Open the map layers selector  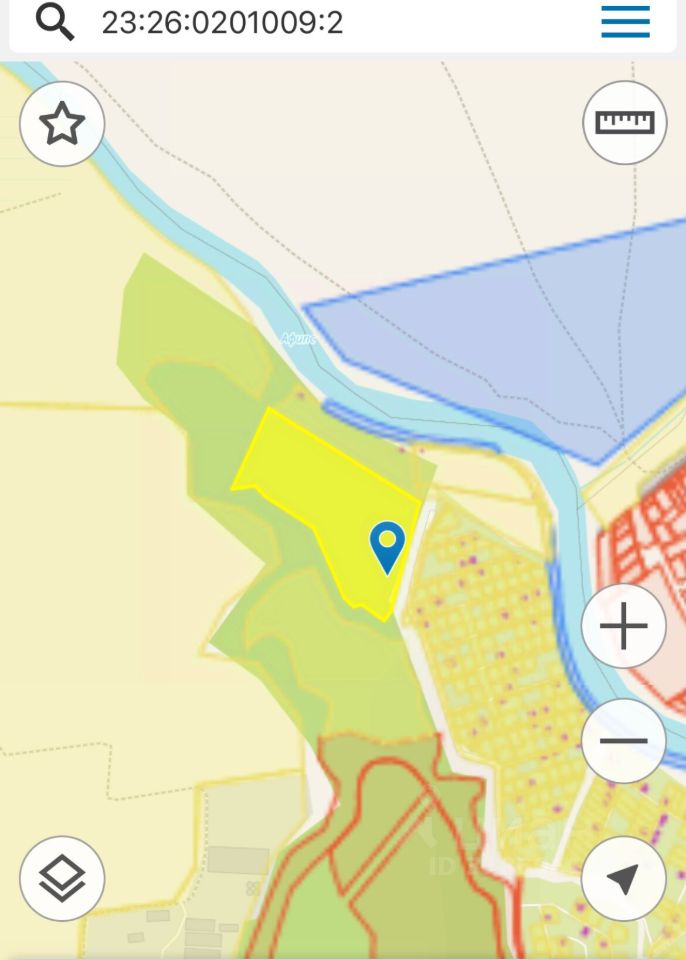tap(62, 878)
